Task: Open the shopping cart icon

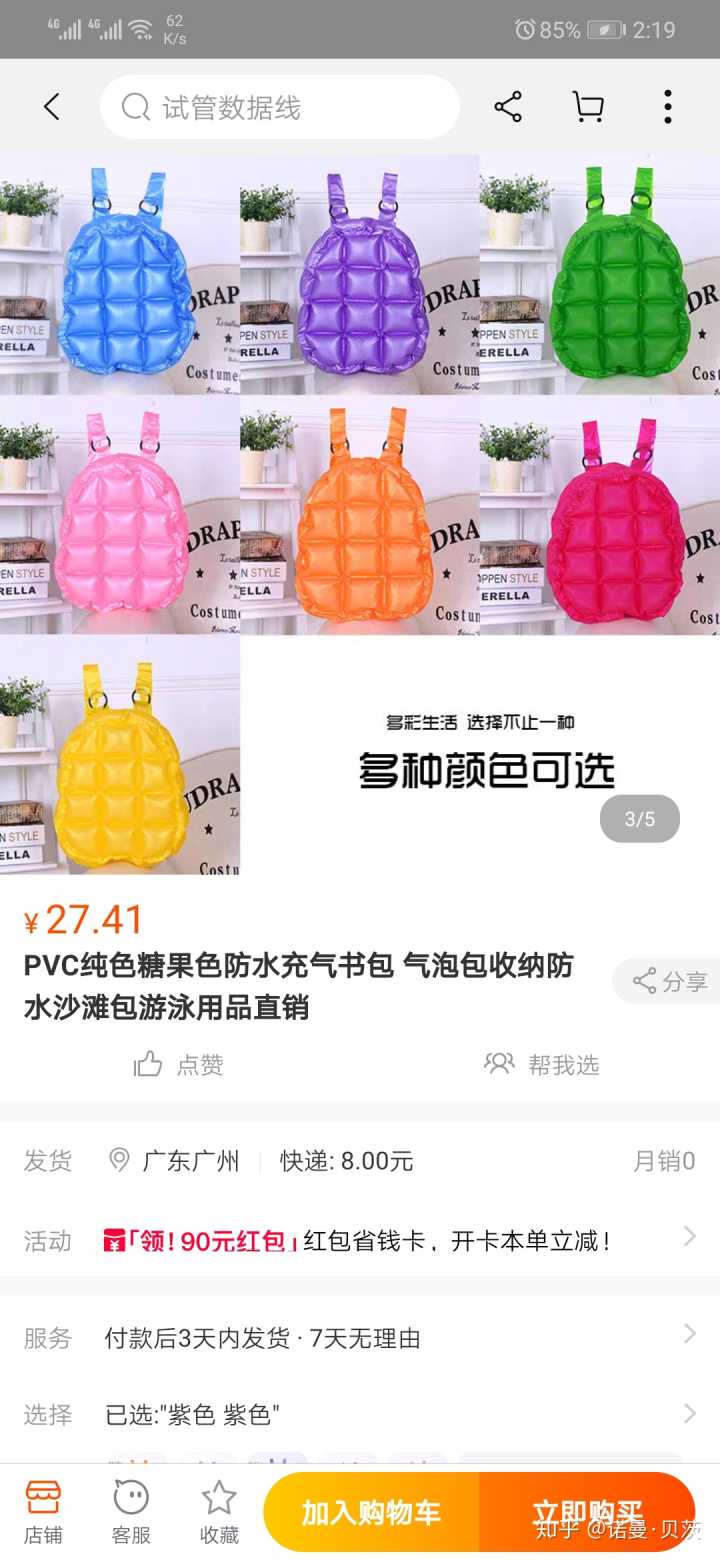Action: click(x=588, y=107)
